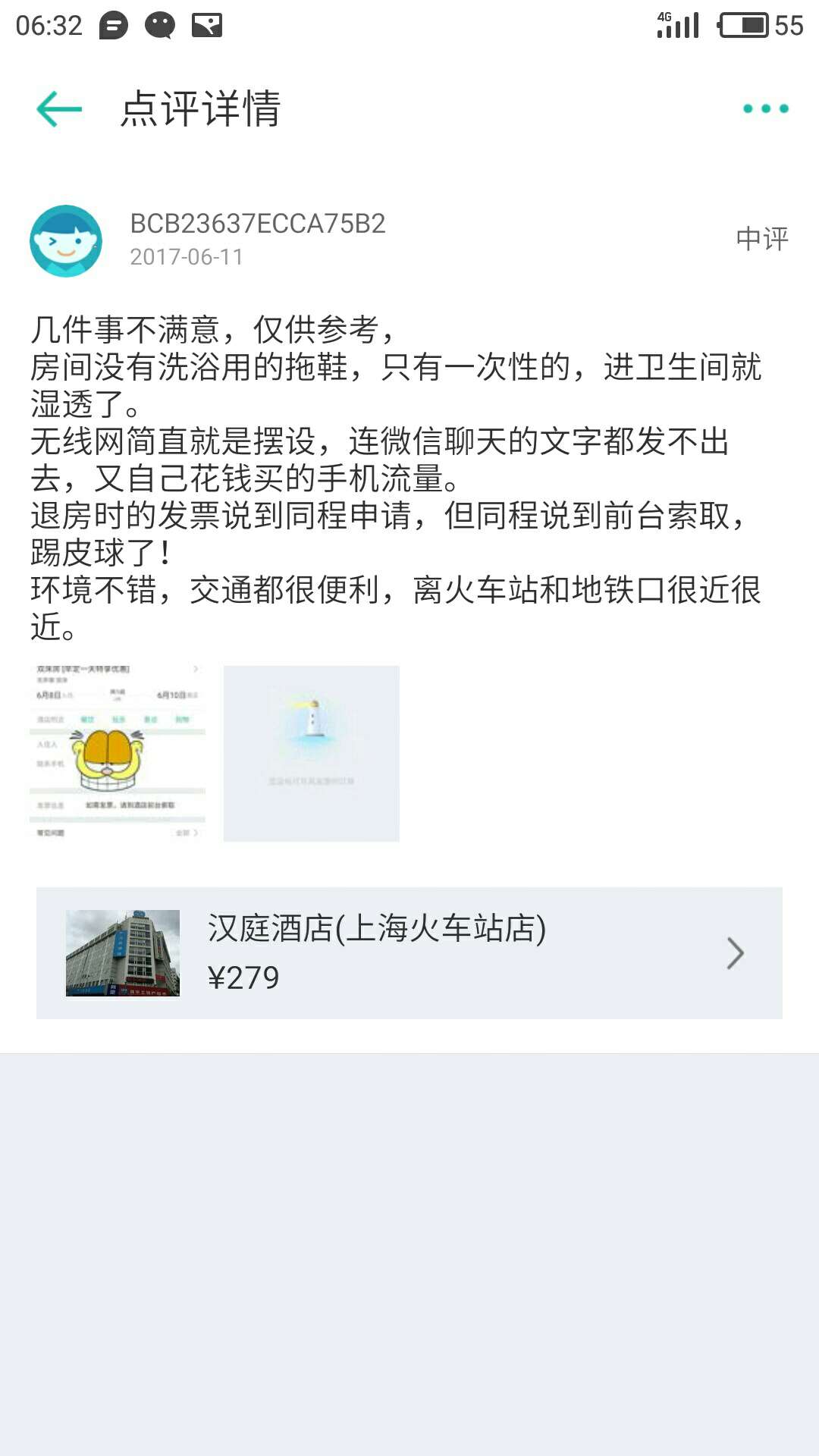819x1456 pixels.
Task: Tap the review date 2017-06-11
Action: pos(186,258)
